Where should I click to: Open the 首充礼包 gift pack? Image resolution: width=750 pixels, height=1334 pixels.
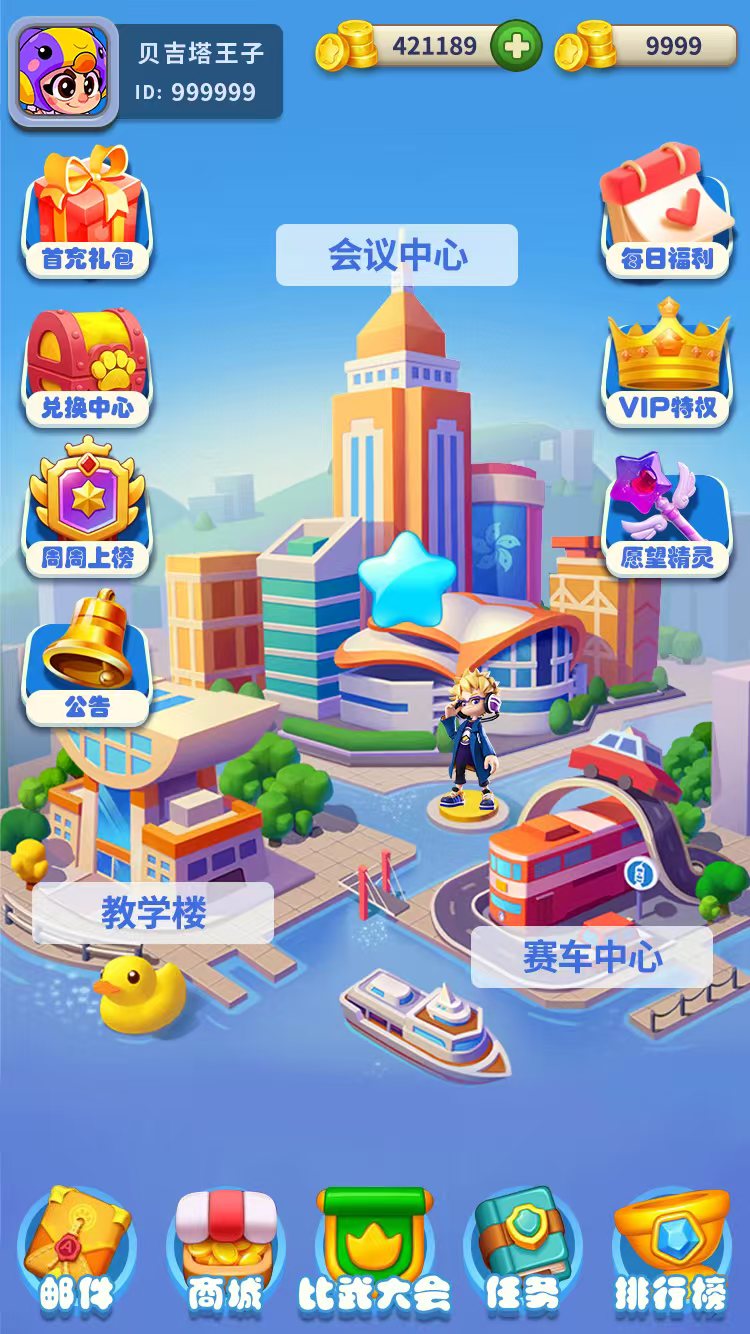(87, 213)
